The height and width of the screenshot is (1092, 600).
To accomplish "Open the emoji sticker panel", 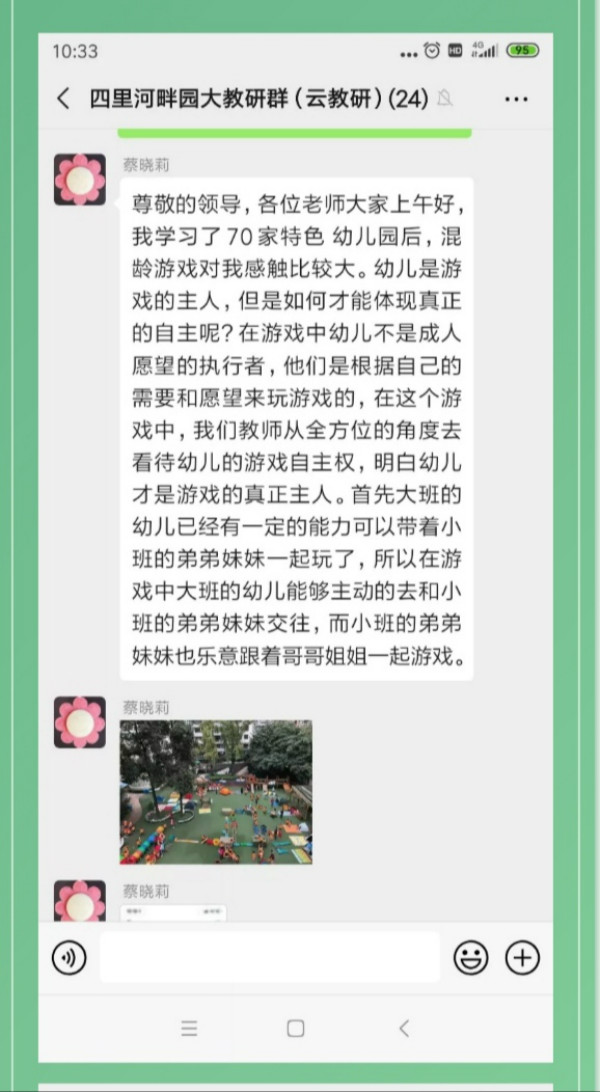I will pos(471,958).
